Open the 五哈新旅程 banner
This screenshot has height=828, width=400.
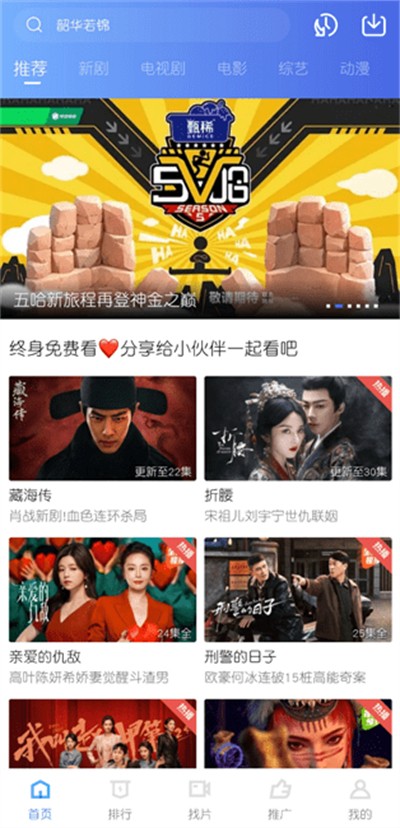(x=200, y=208)
